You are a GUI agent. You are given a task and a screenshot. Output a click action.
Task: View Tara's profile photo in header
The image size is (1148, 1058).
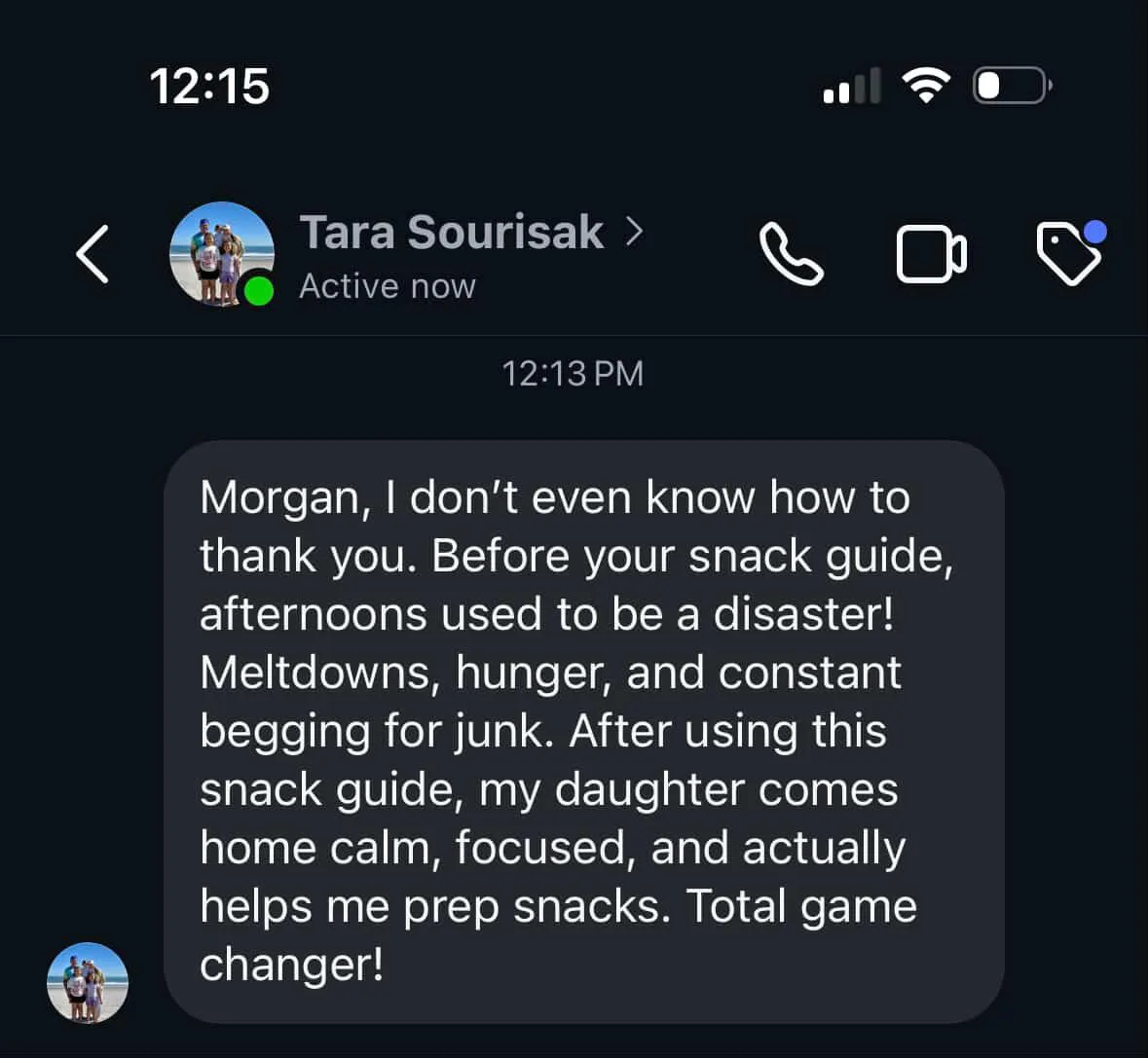pos(222,254)
